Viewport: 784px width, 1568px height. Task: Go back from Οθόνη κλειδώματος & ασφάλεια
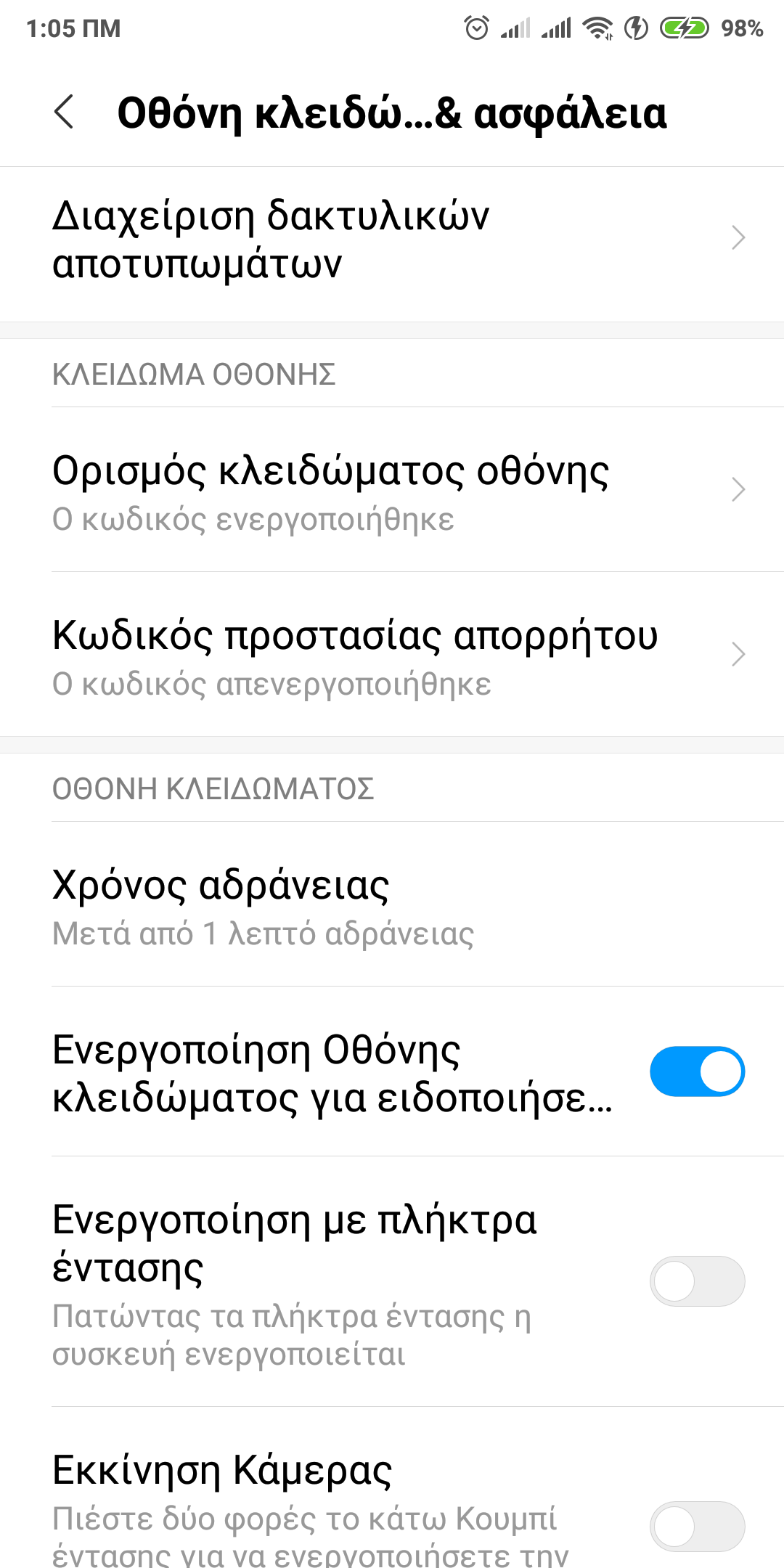[64, 113]
